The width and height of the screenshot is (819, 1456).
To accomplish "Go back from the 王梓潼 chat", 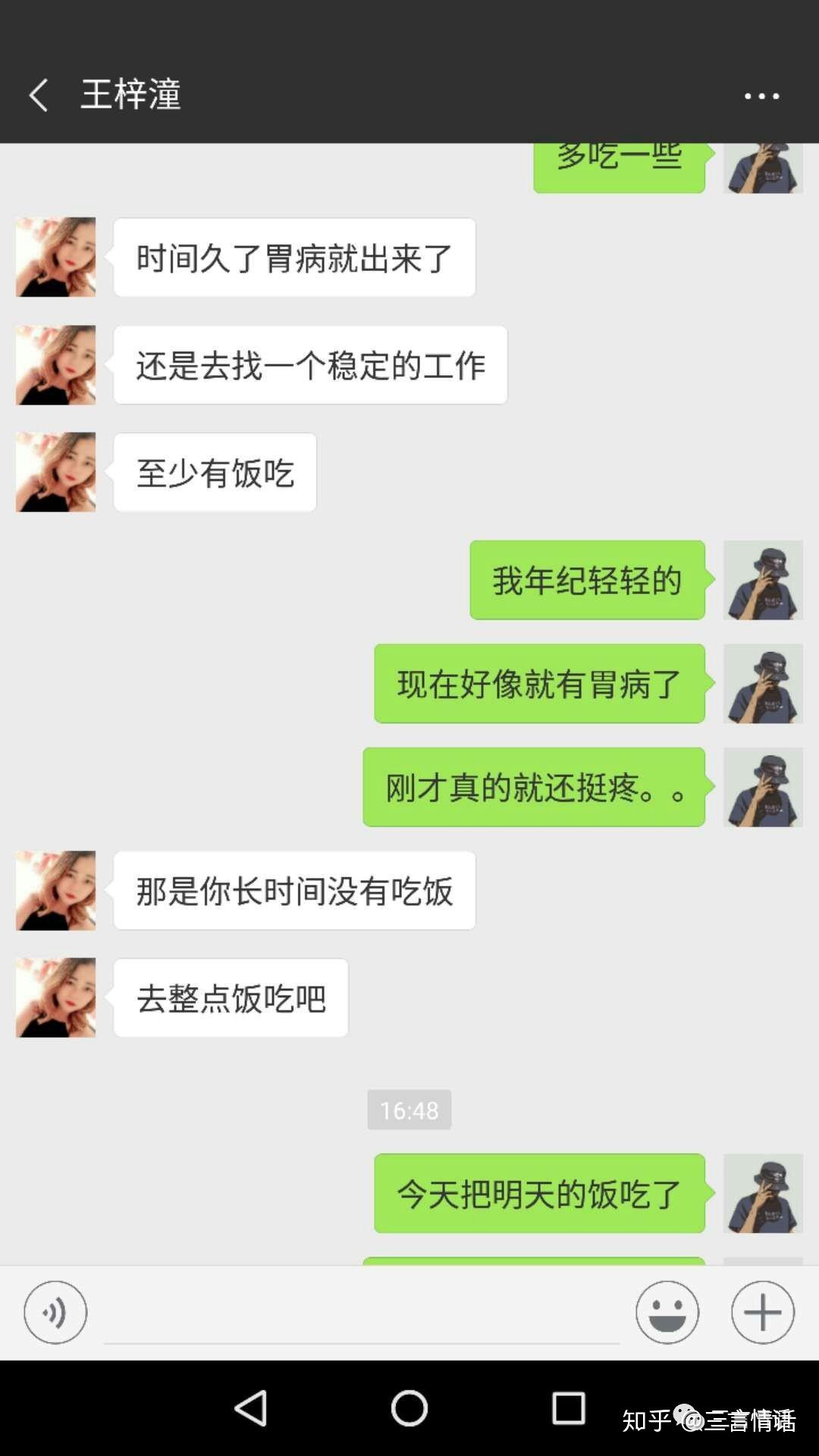I will 38,96.
